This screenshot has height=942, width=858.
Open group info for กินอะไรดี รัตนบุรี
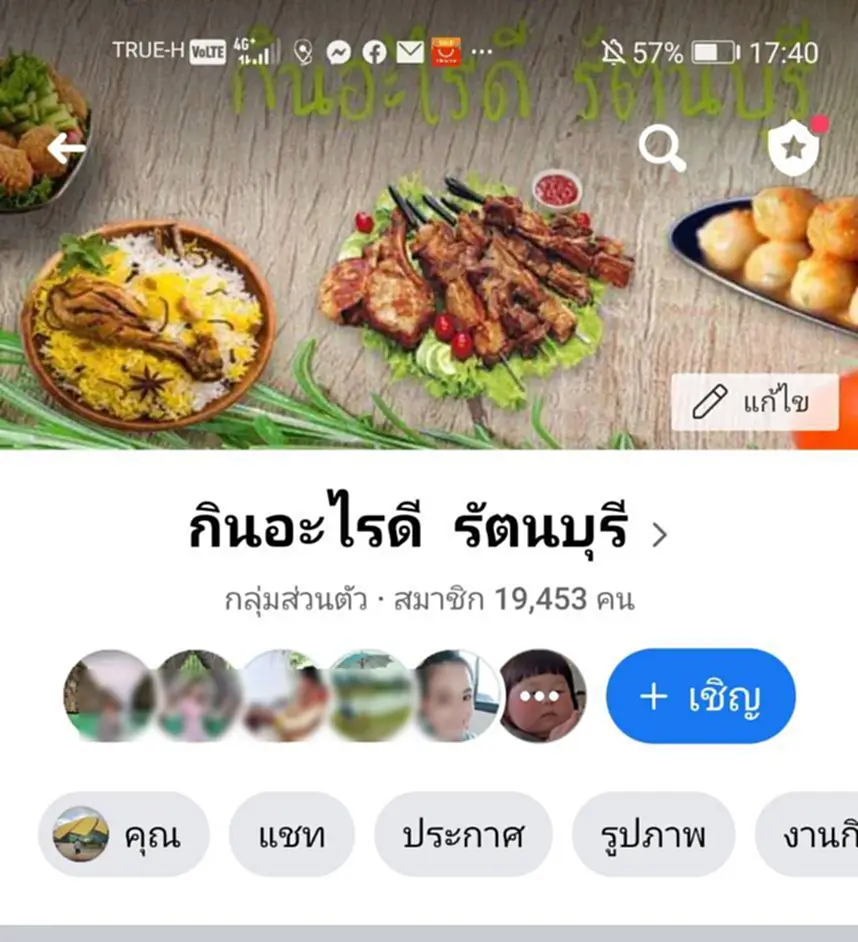(427, 532)
